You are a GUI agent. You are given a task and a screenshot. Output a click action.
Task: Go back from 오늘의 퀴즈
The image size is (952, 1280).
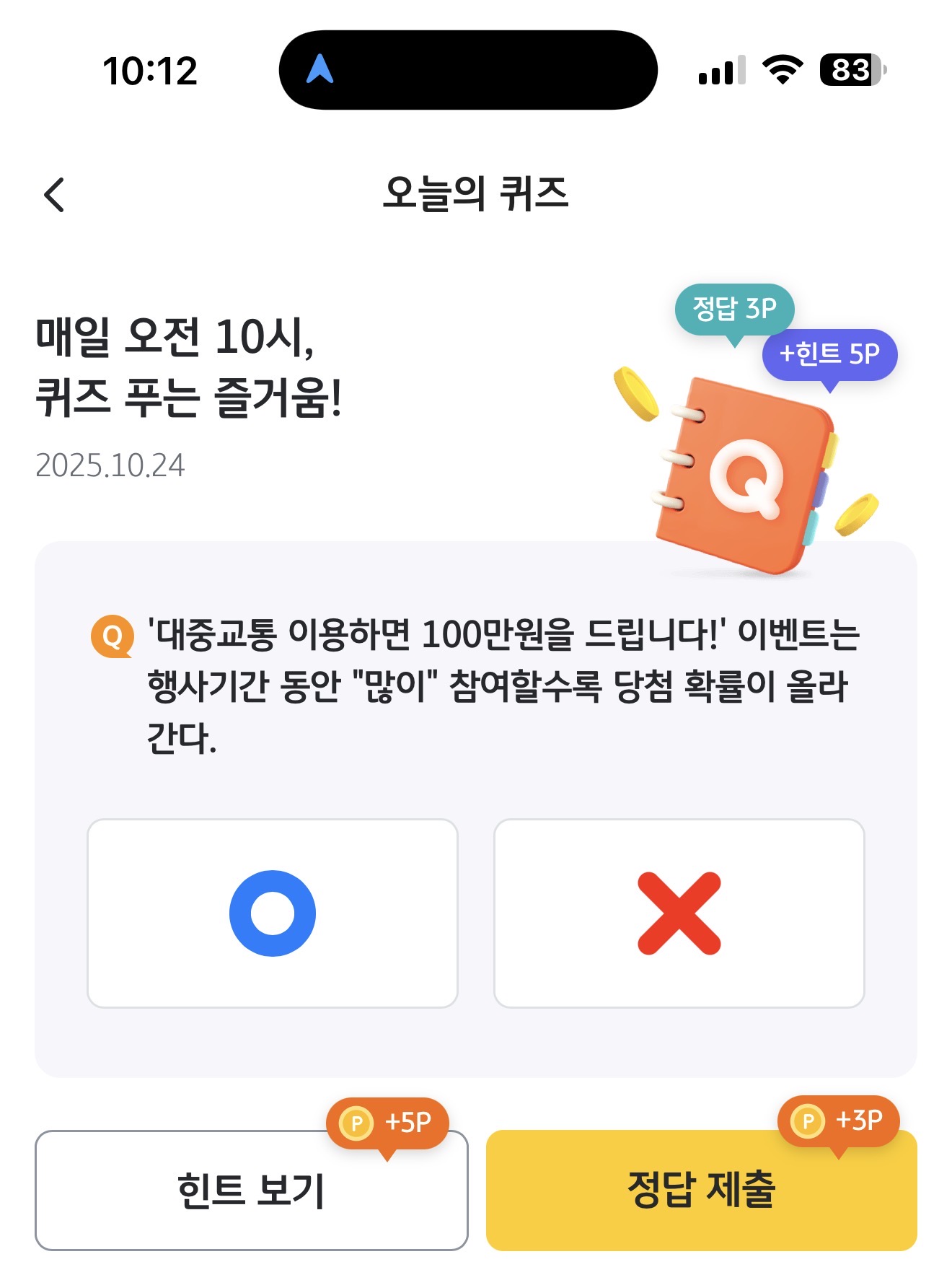click(x=54, y=195)
